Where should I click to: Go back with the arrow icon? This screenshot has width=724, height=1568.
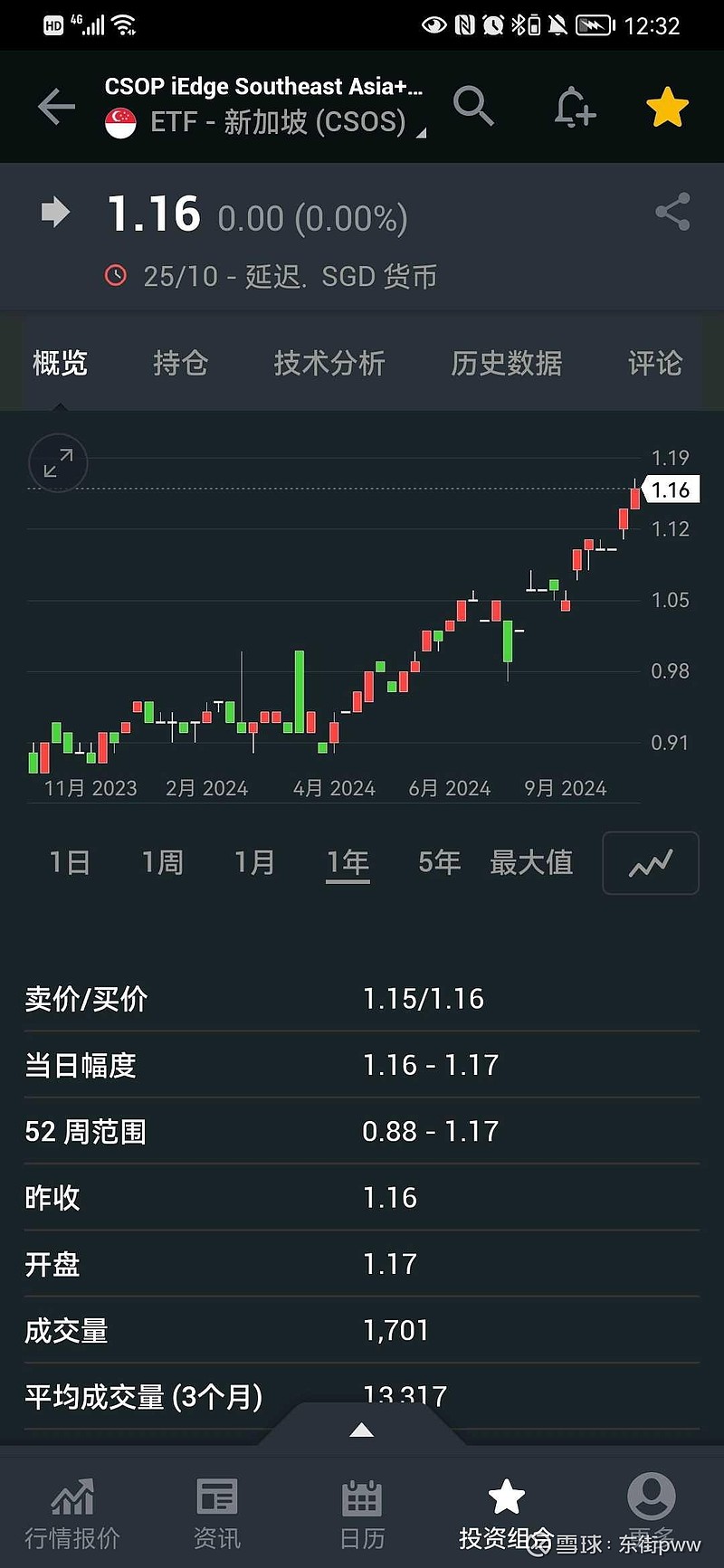tap(56, 106)
